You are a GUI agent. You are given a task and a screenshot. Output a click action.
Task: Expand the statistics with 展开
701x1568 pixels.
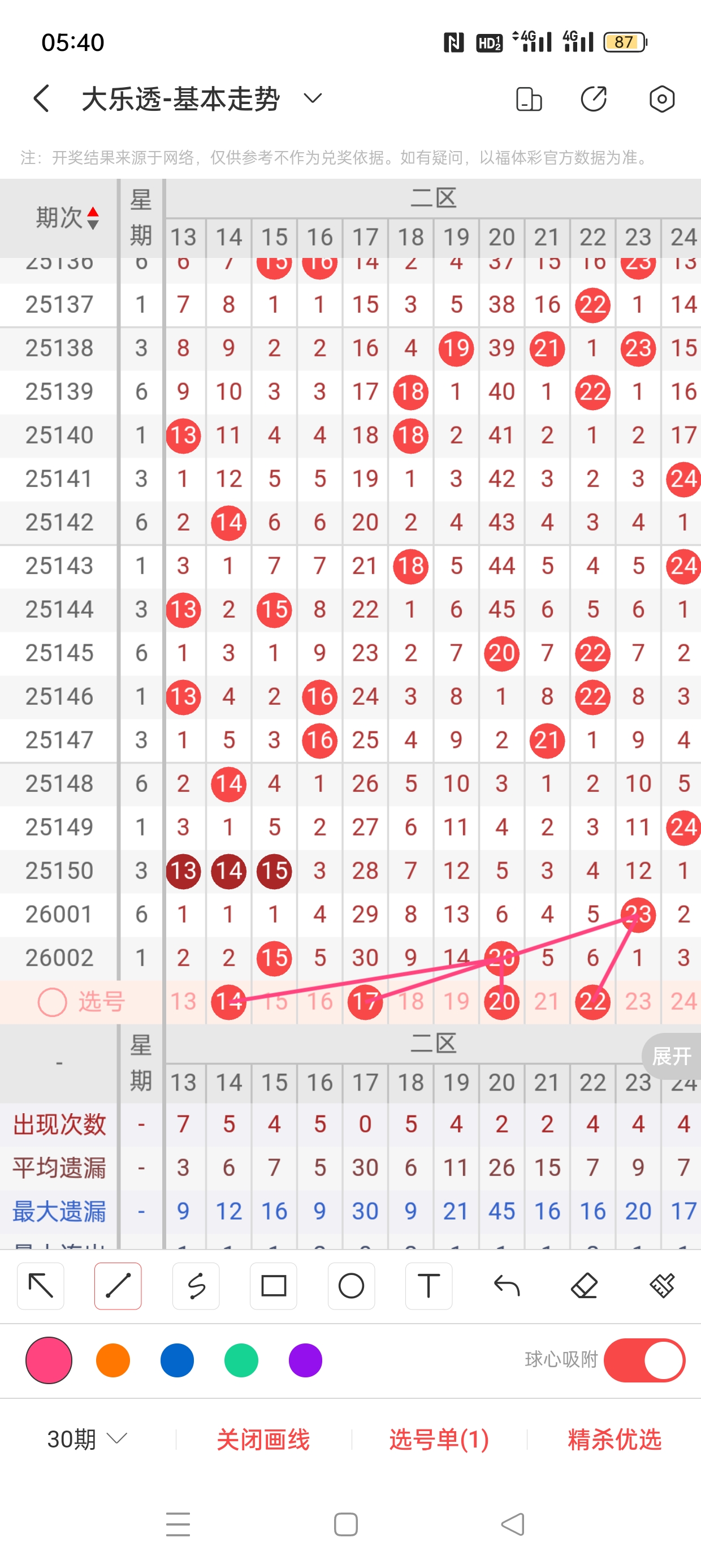coord(671,1056)
